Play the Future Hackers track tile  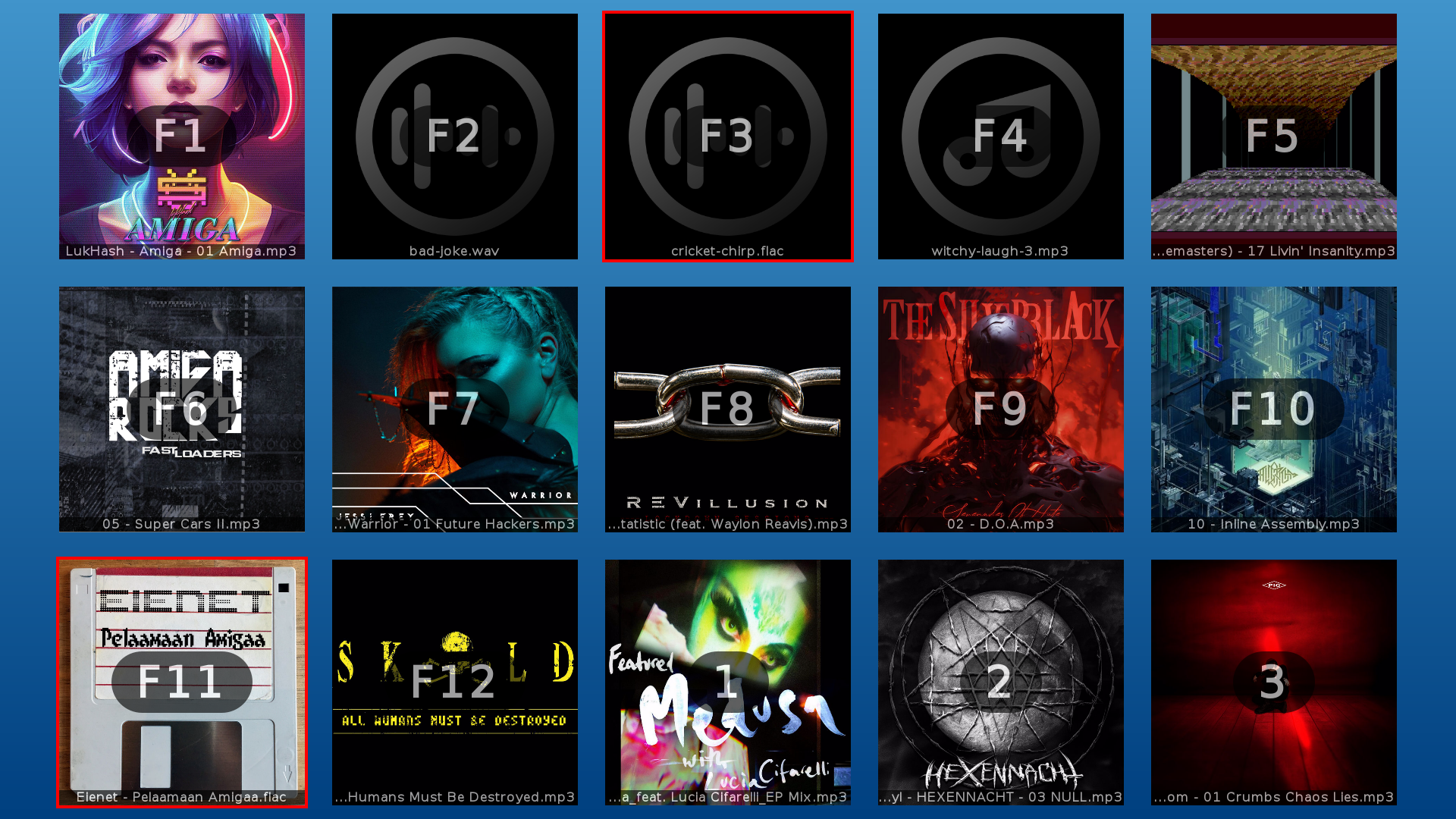pyautogui.click(x=455, y=409)
